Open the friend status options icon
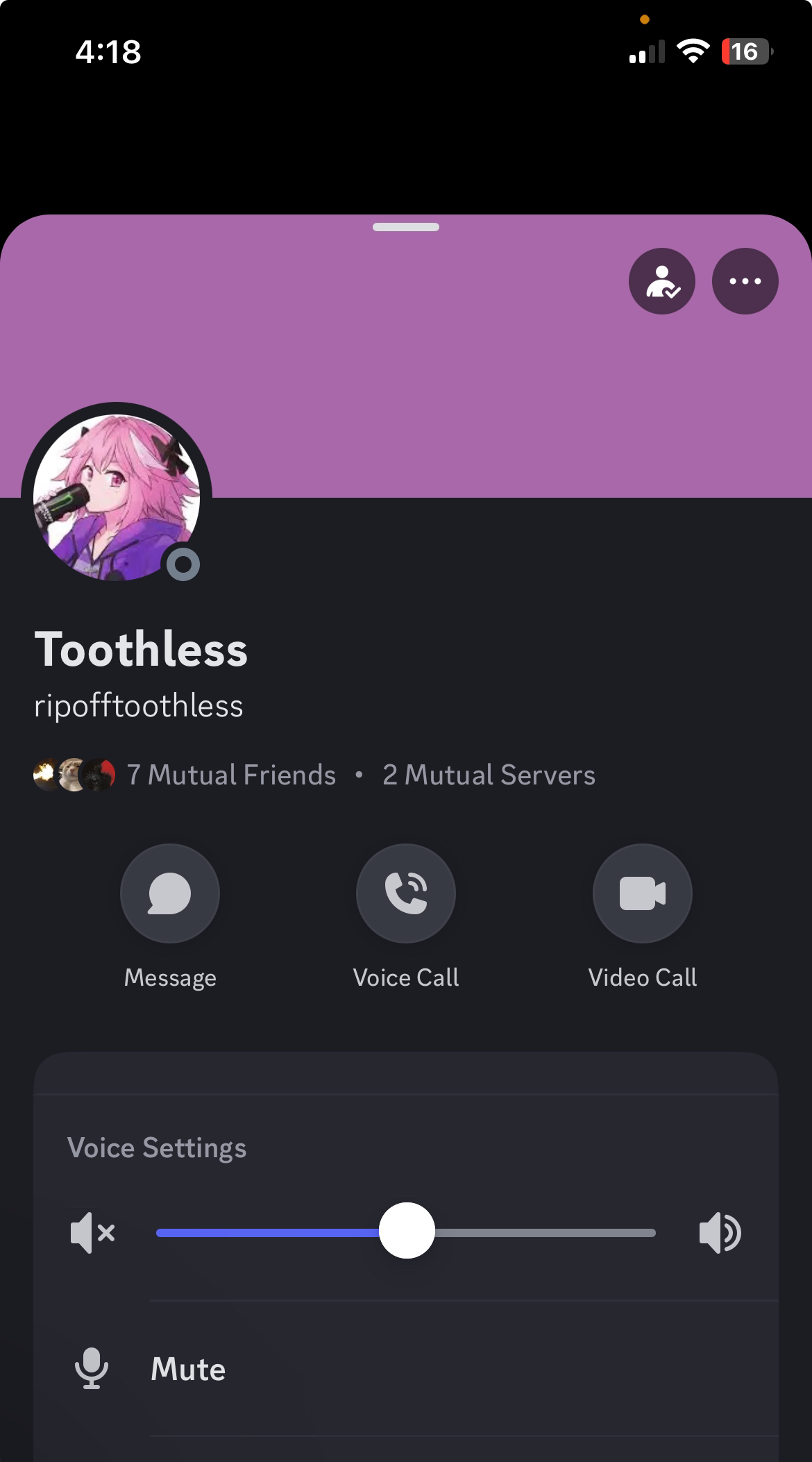 (661, 281)
